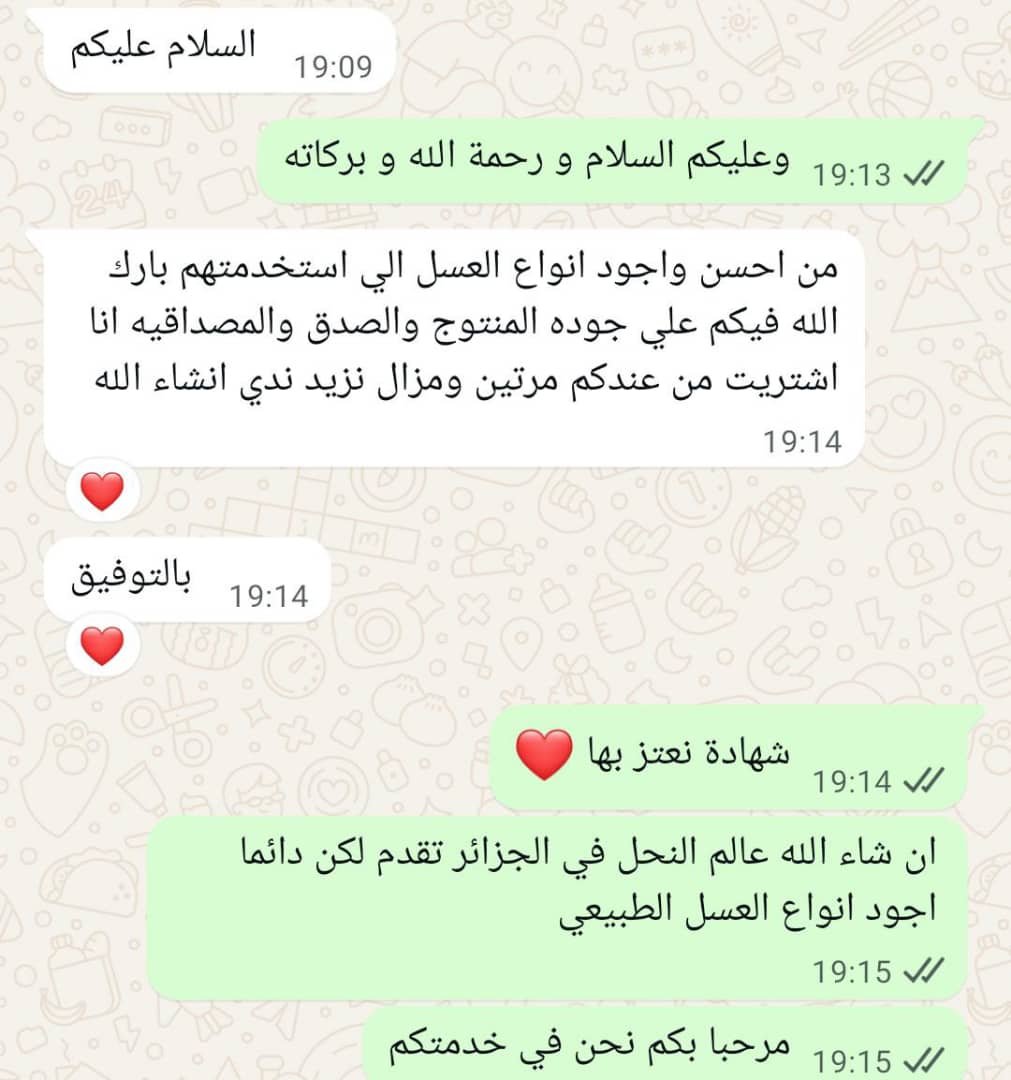Viewport: 1011px width, 1080px height.
Task: Open the heart reaction under the بالتوفيق message
Action: click(102, 645)
